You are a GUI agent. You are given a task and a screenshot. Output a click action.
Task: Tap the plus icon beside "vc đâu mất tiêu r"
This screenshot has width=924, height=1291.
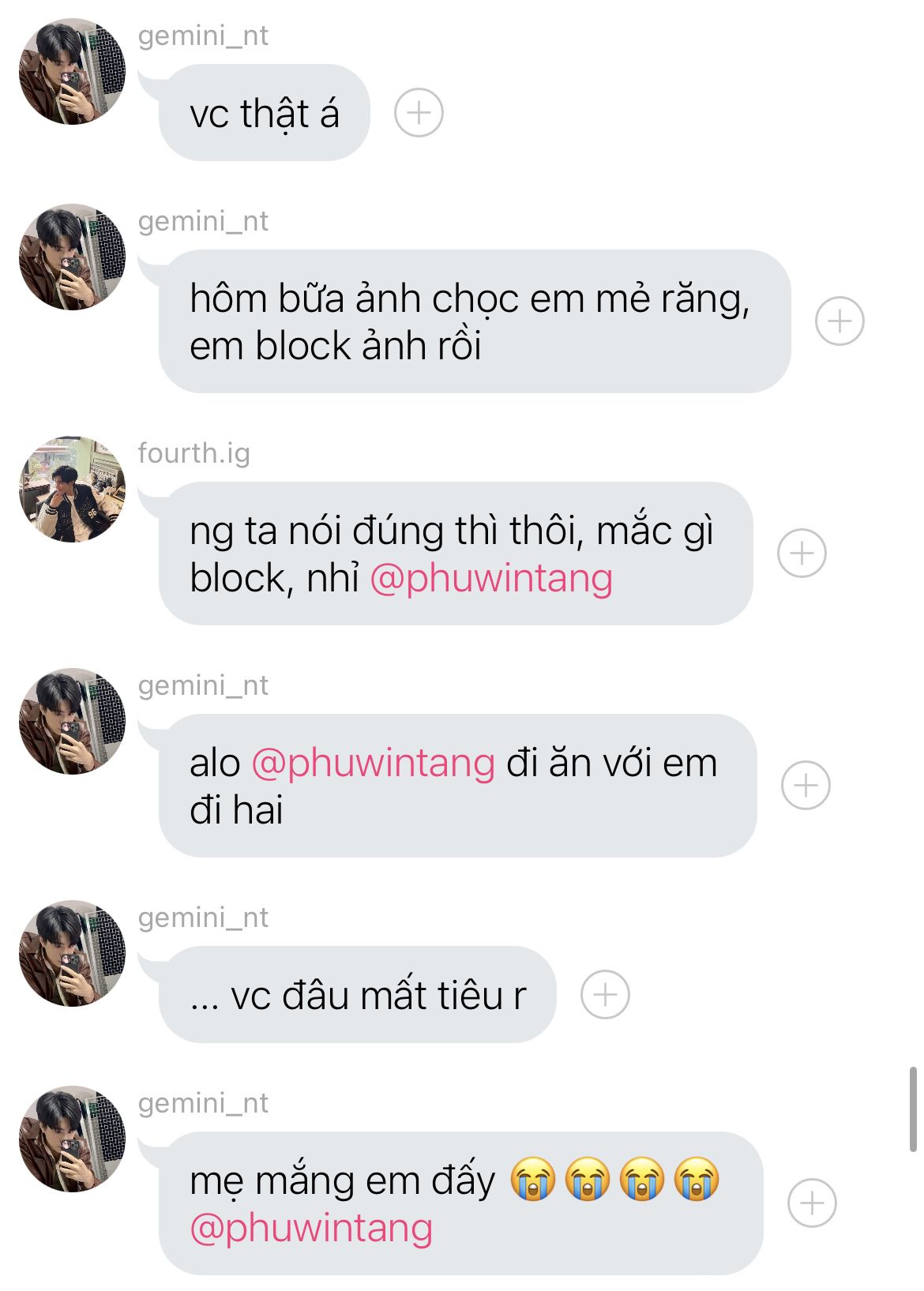[605, 994]
